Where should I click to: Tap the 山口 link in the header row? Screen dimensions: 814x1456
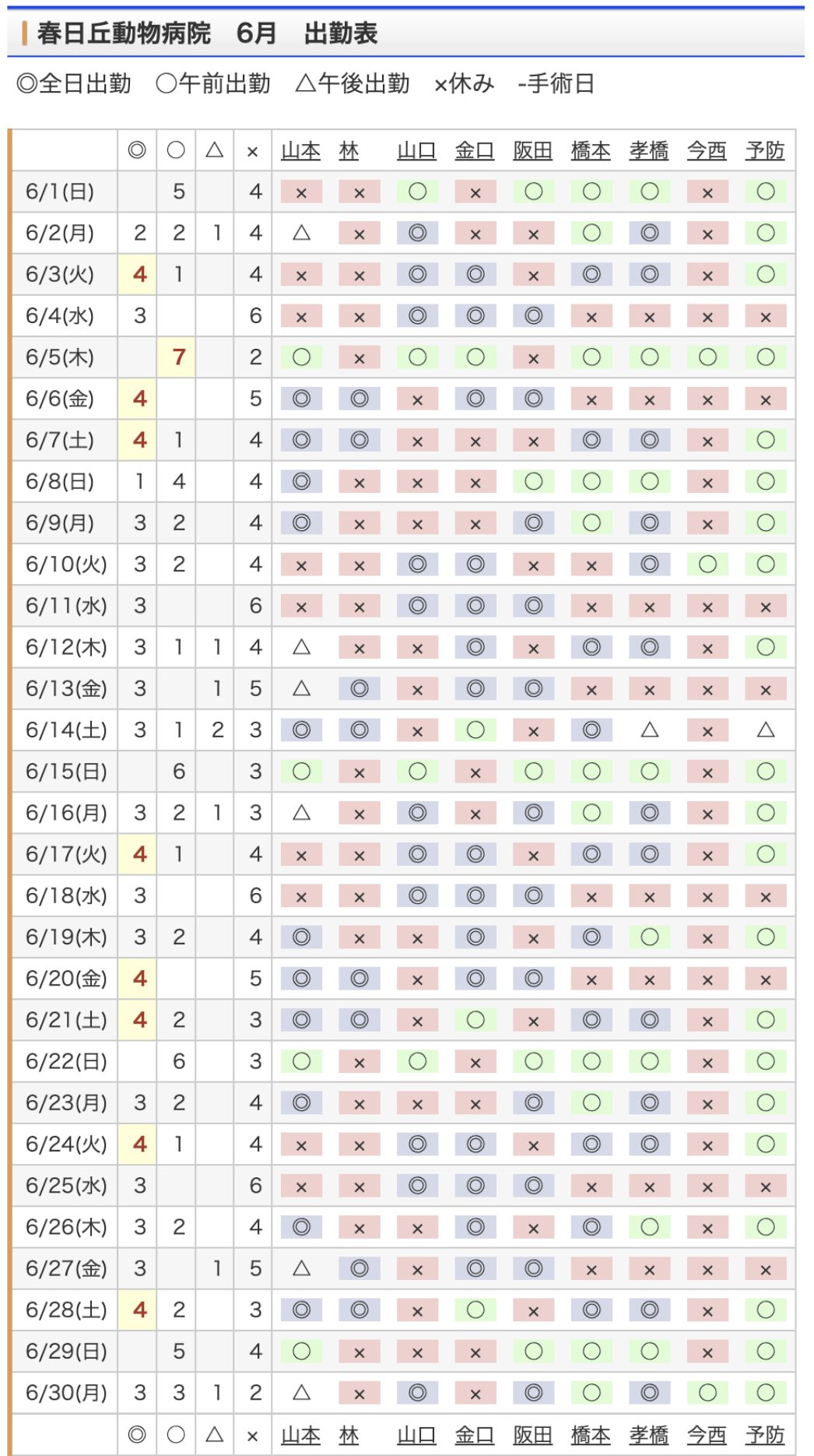click(416, 150)
